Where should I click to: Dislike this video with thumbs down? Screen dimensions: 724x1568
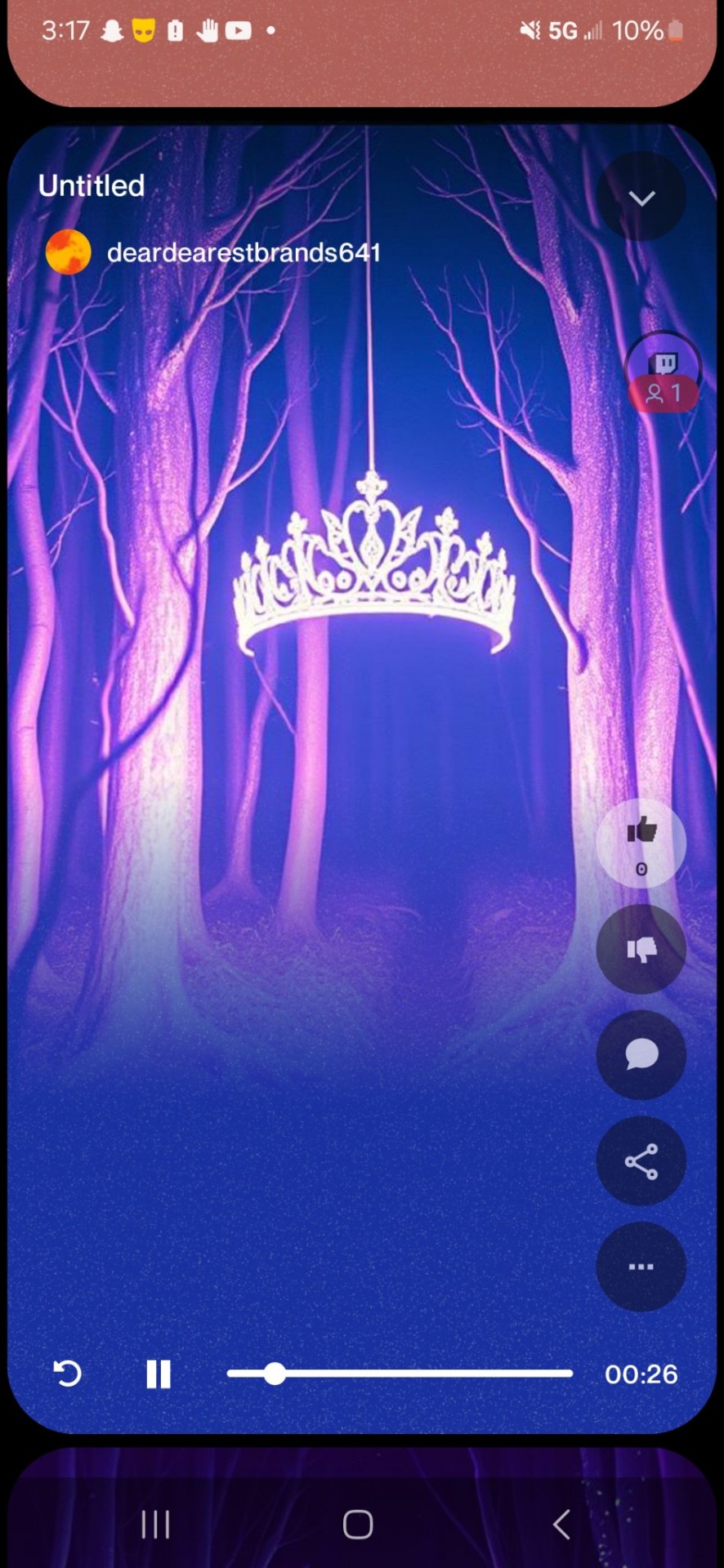point(641,949)
